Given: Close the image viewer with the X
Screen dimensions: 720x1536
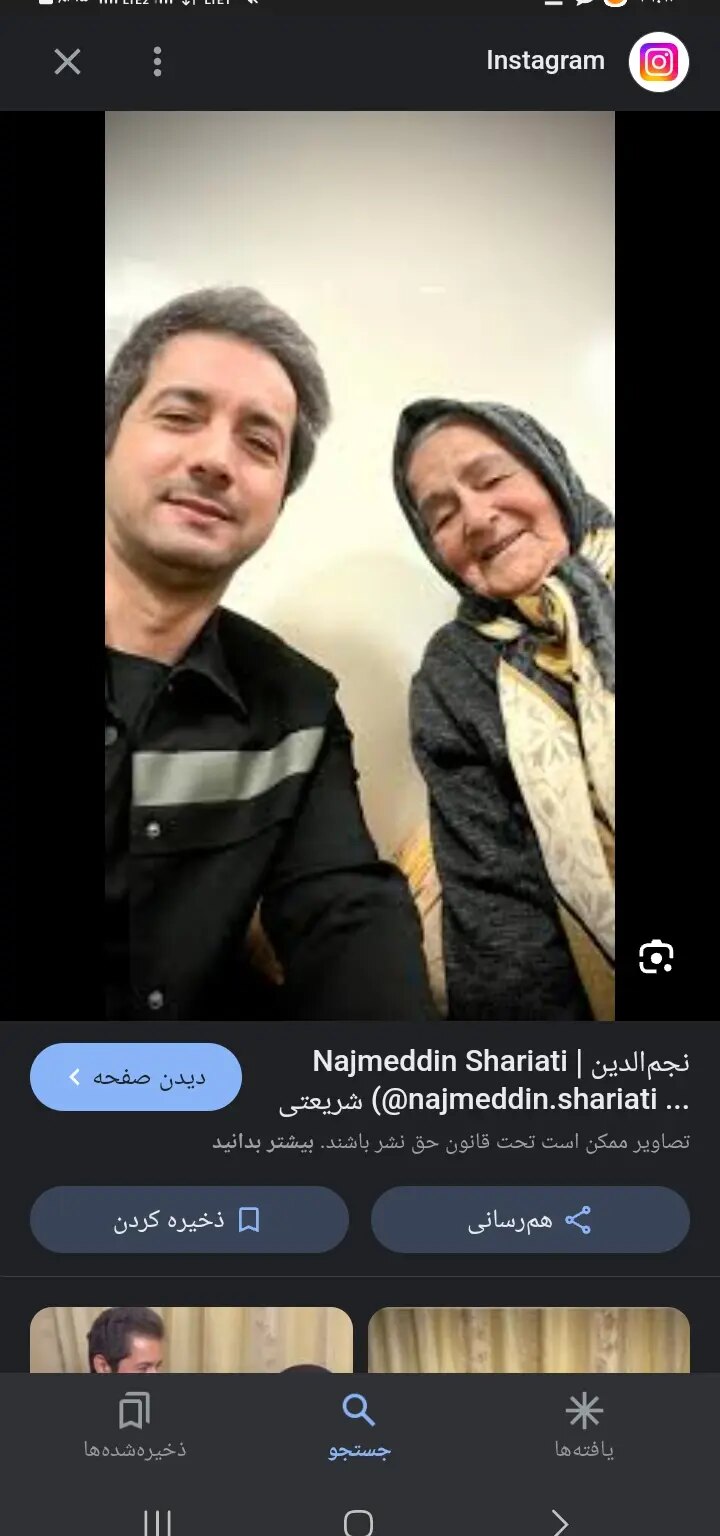Looking at the screenshot, I should coord(67,62).
